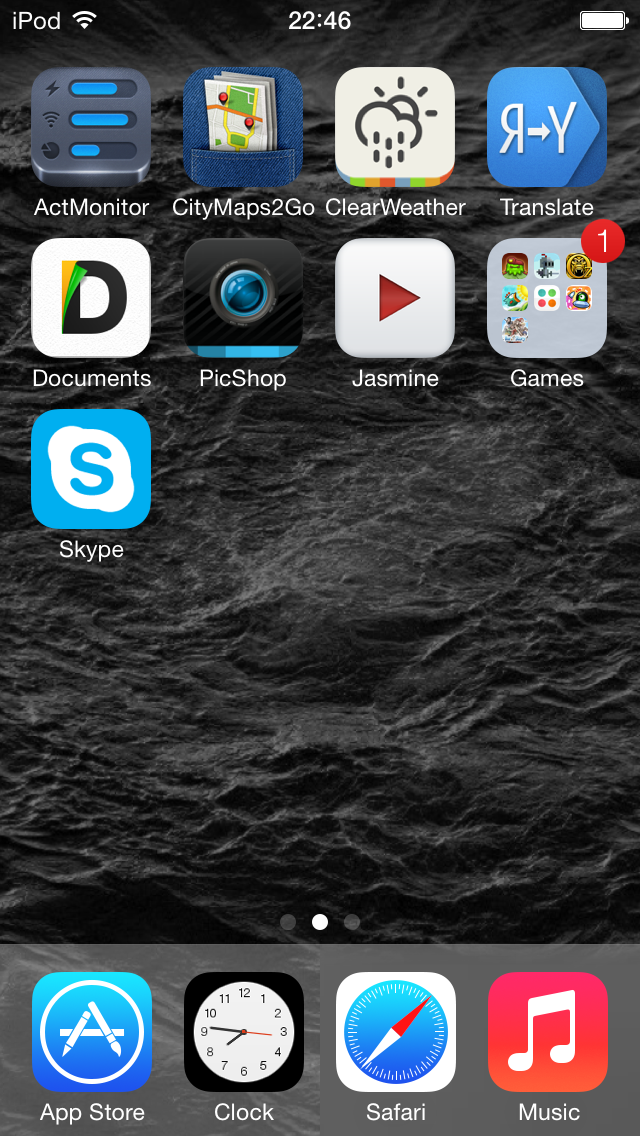Launch CityMaps2Go
The width and height of the screenshot is (640, 1136).
pos(243,127)
